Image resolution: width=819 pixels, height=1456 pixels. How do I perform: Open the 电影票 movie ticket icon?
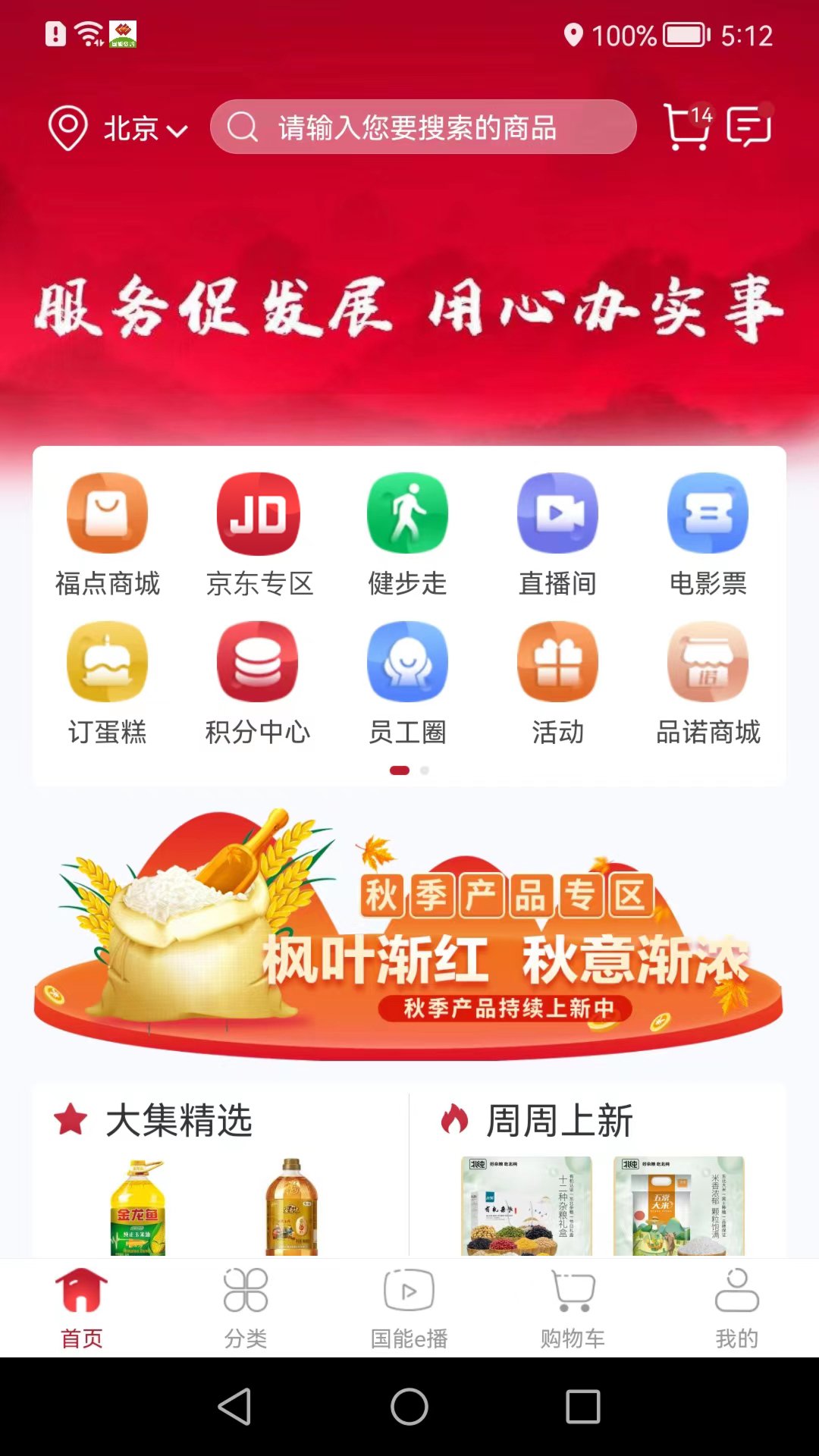click(708, 513)
